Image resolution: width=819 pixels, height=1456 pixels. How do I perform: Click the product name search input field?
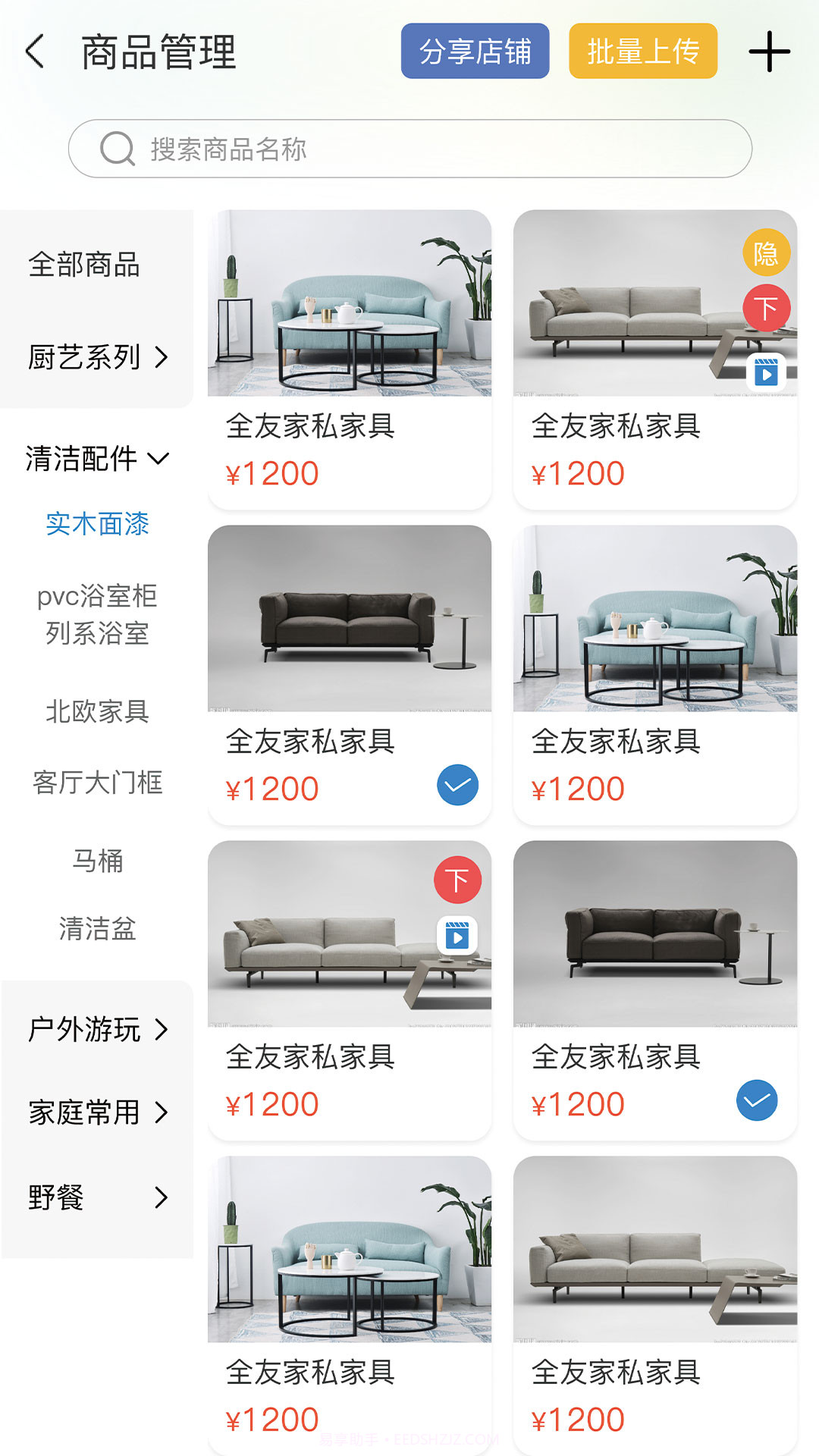[379, 149]
